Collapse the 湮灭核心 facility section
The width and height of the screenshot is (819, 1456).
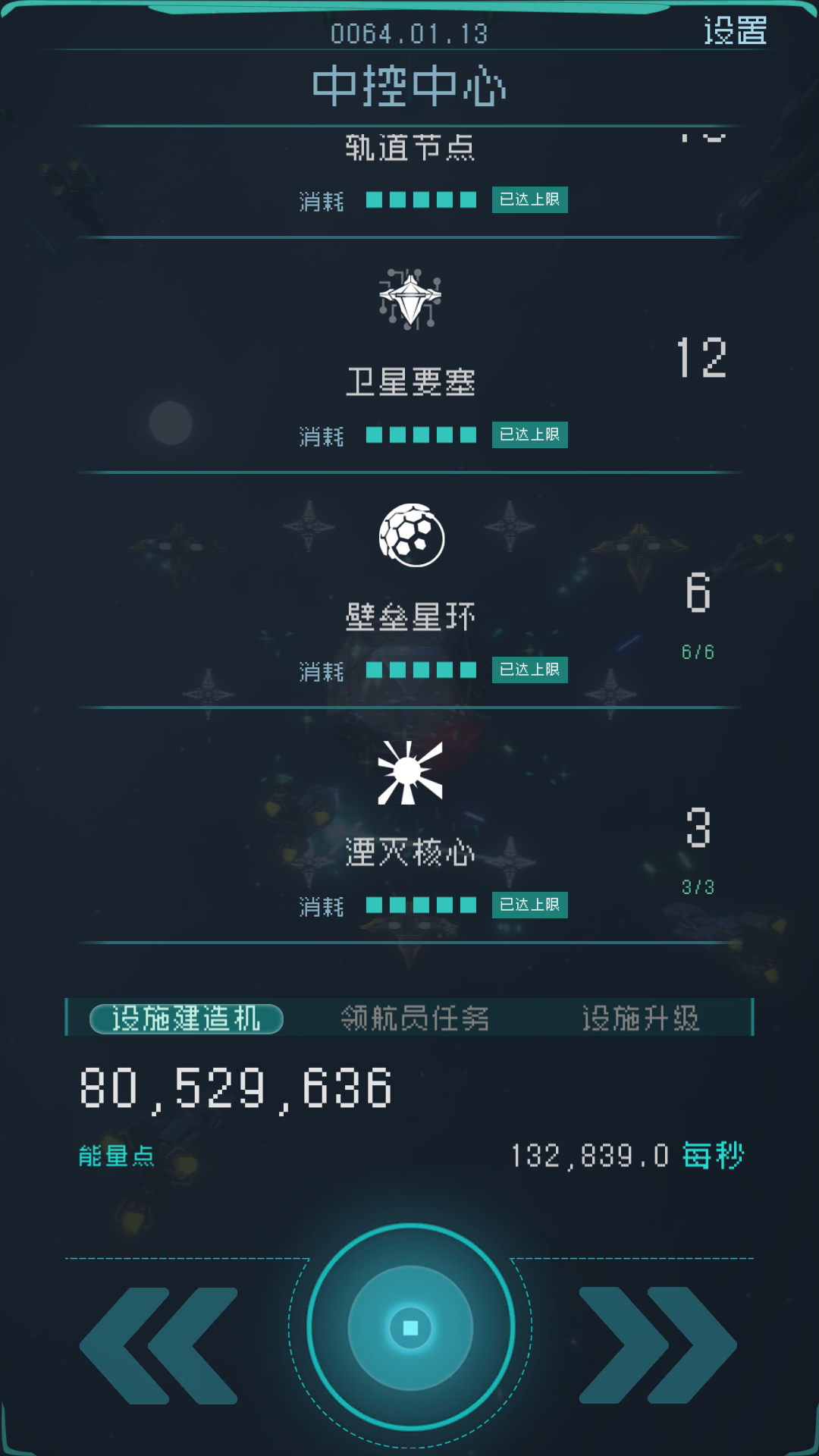[409, 851]
